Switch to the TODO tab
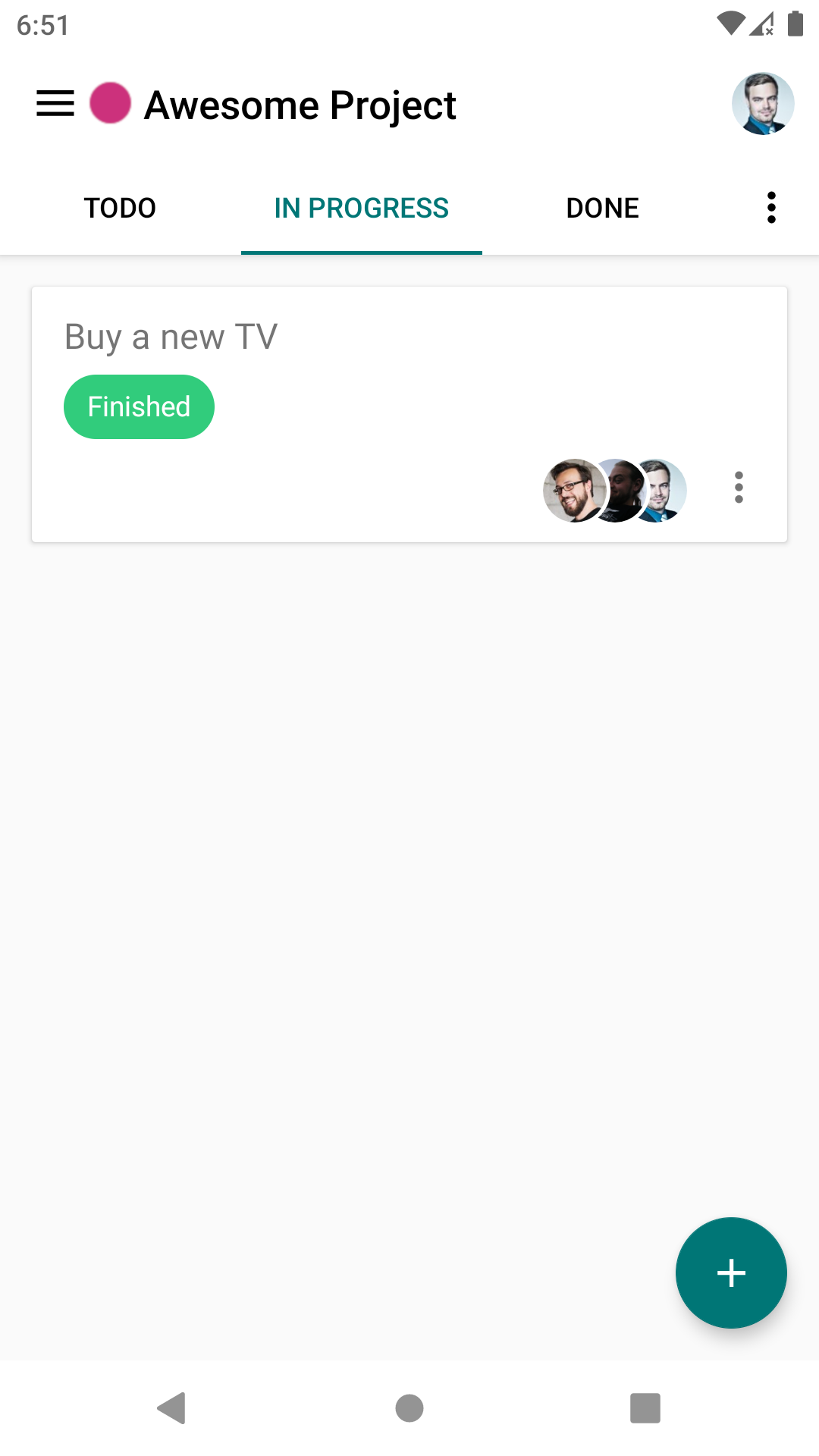 tap(120, 208)
